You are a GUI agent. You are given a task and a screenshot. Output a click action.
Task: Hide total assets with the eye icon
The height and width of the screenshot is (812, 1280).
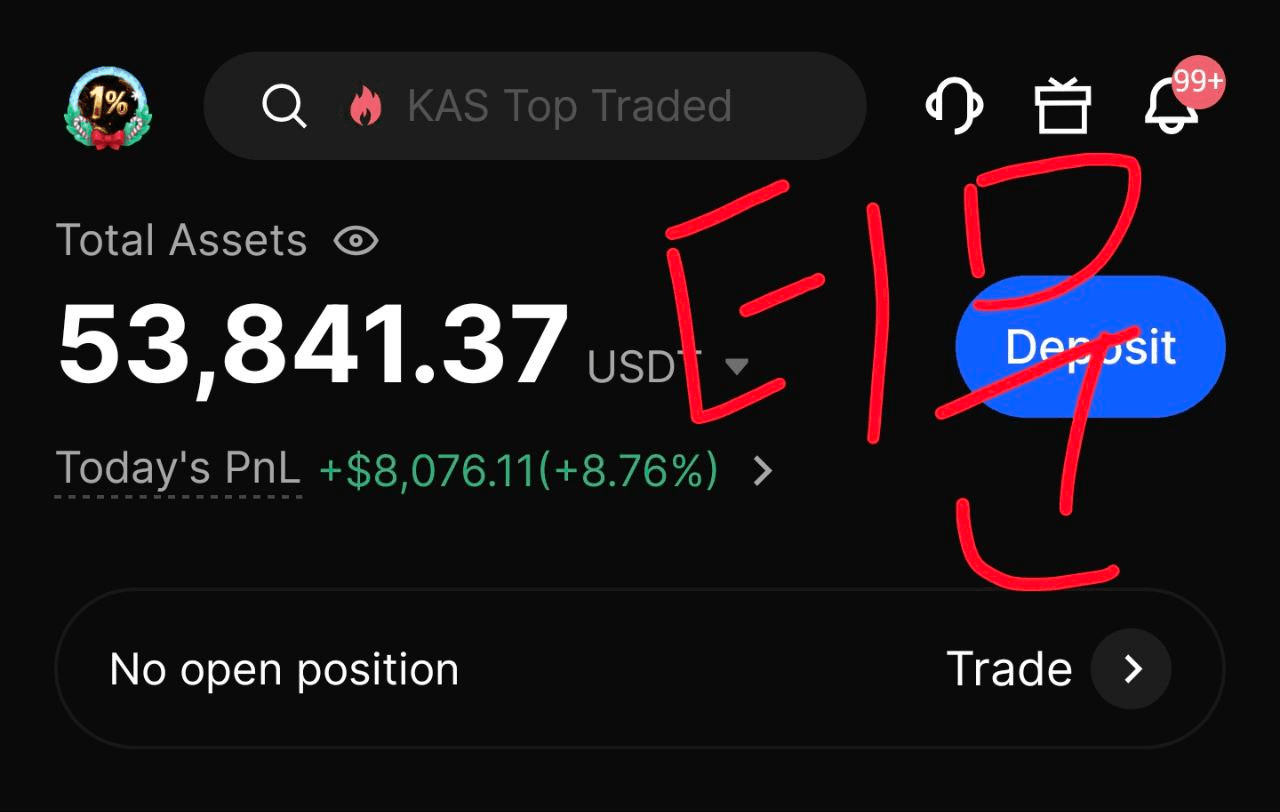[x=356, y=241]
